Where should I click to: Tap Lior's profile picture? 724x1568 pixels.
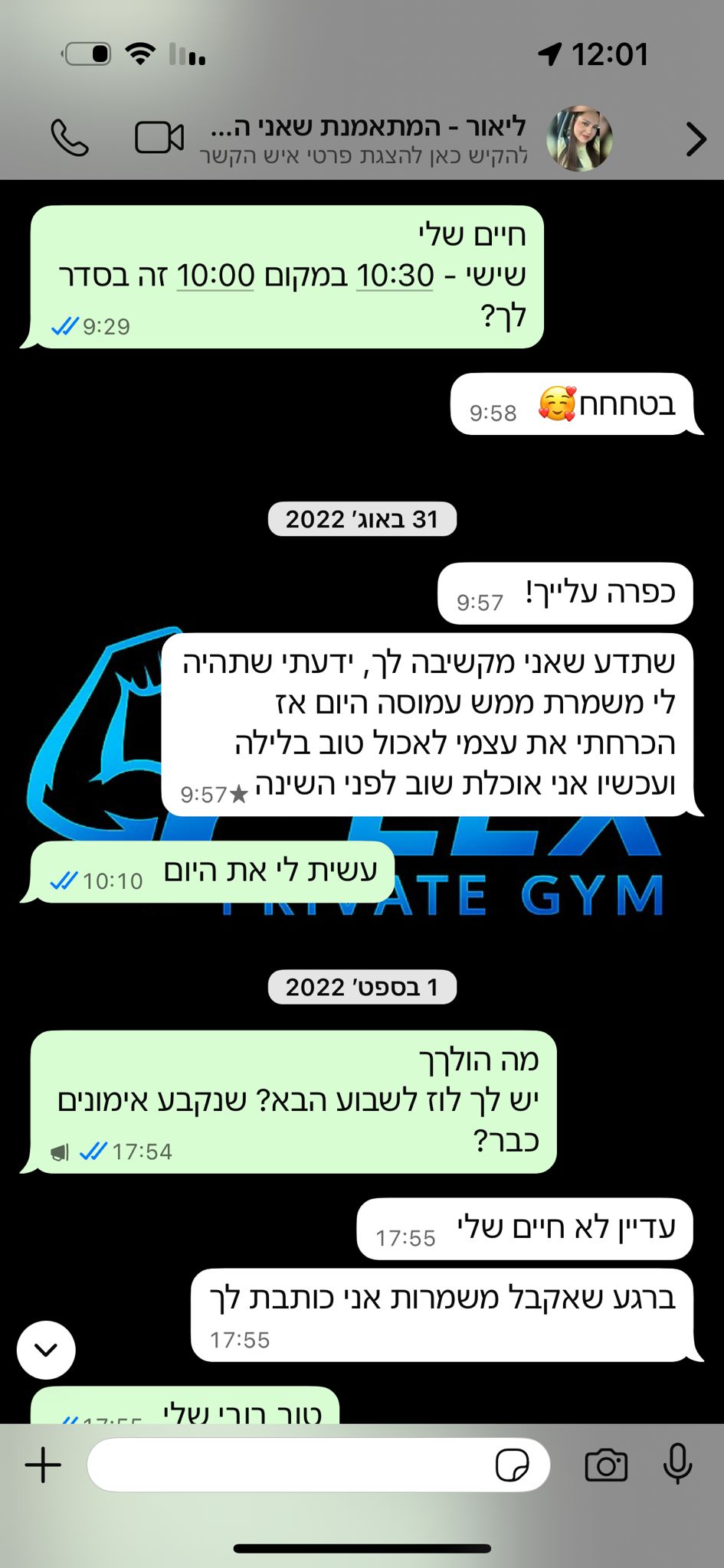click(579, 139)
